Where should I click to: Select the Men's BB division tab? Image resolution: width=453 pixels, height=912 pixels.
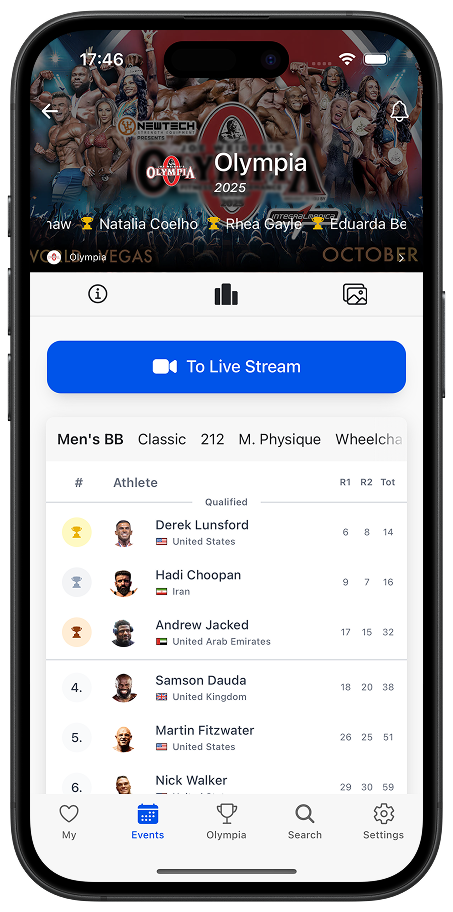tap(90, 439)
